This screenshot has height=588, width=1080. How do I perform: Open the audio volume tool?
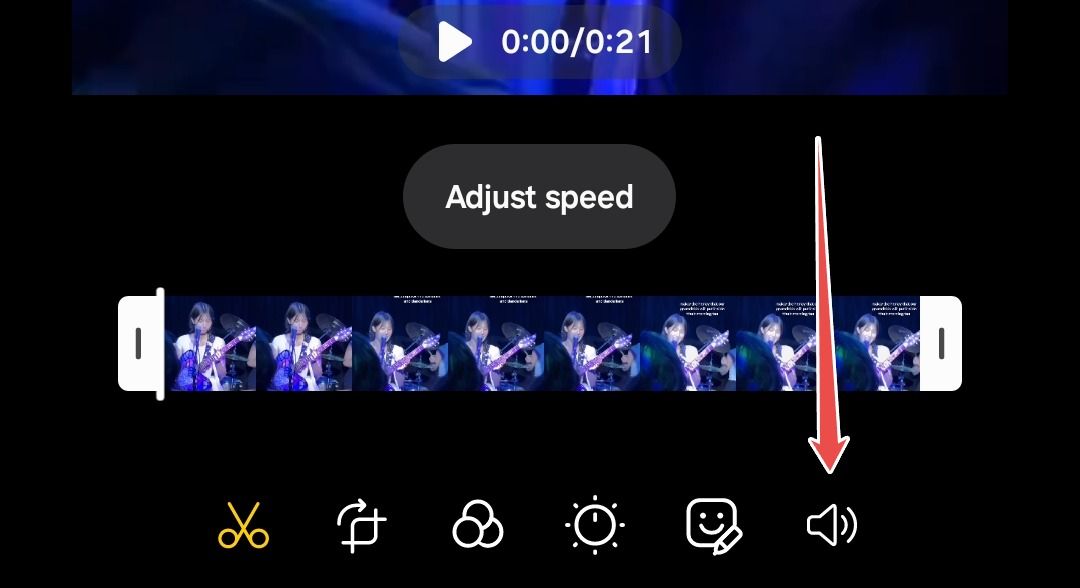click(831, 525)
